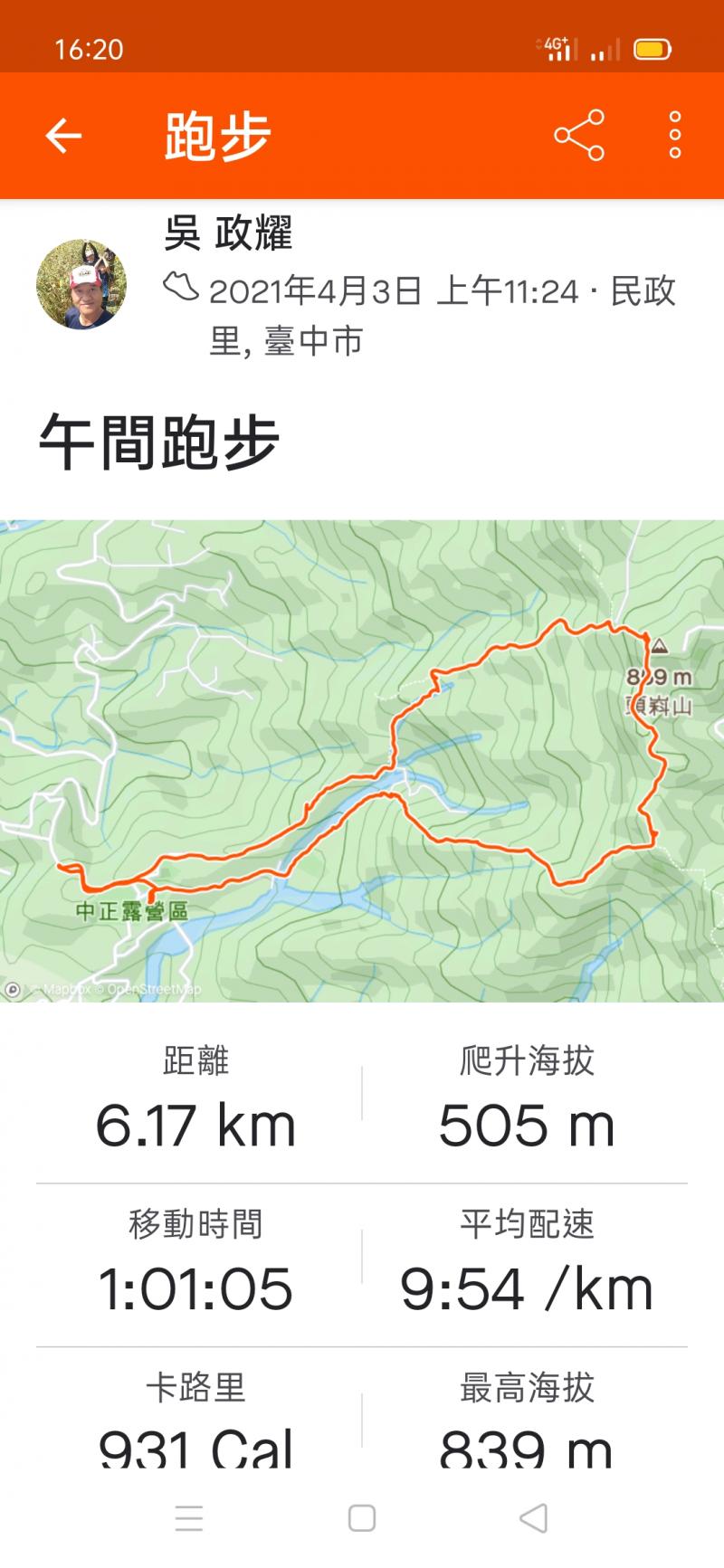724x1568 pixels.
Task: Open recent apps from the navigation bar
Action: (189, 1517)
